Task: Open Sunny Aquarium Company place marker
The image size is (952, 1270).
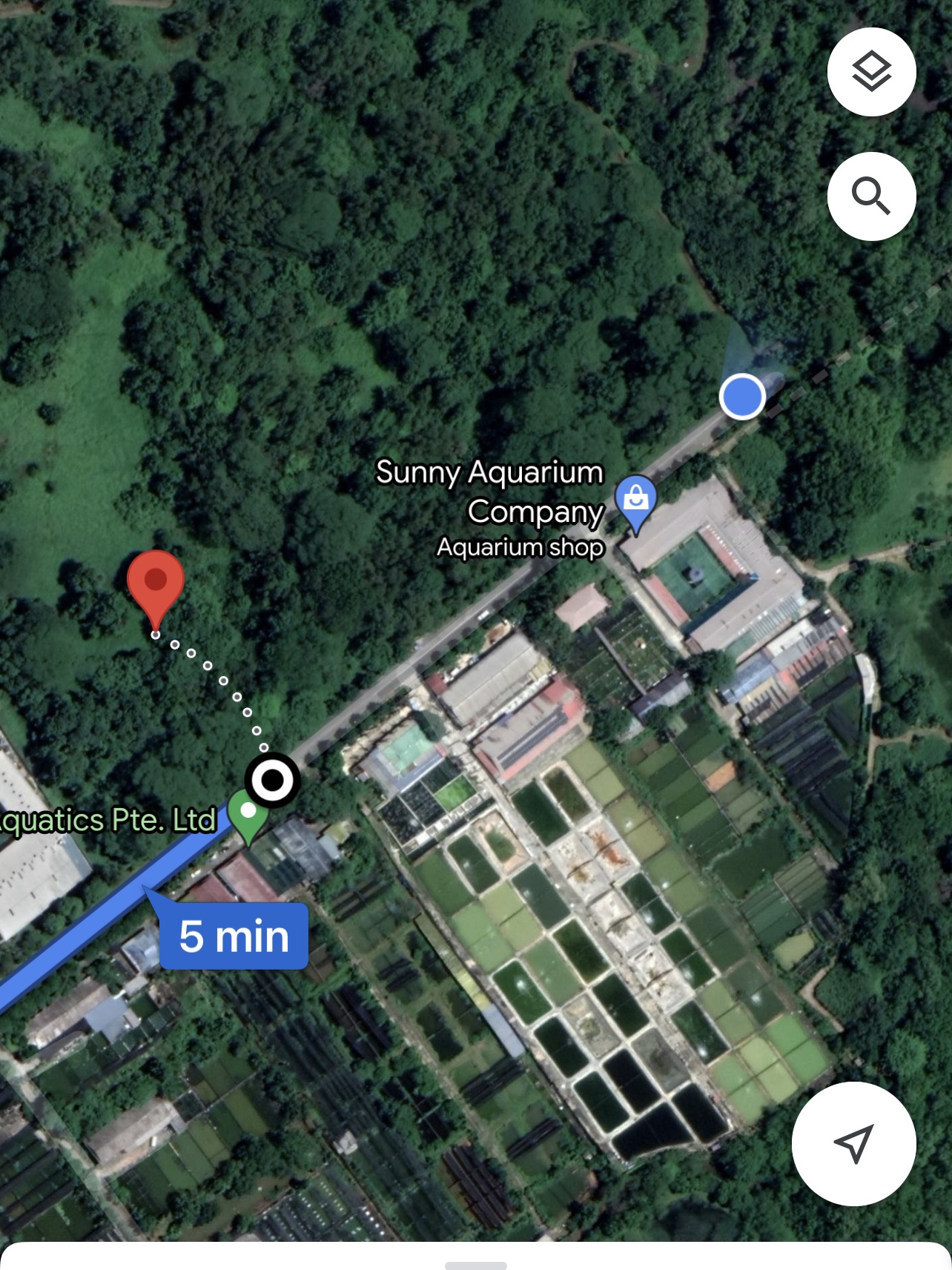Action: [635, 499]
